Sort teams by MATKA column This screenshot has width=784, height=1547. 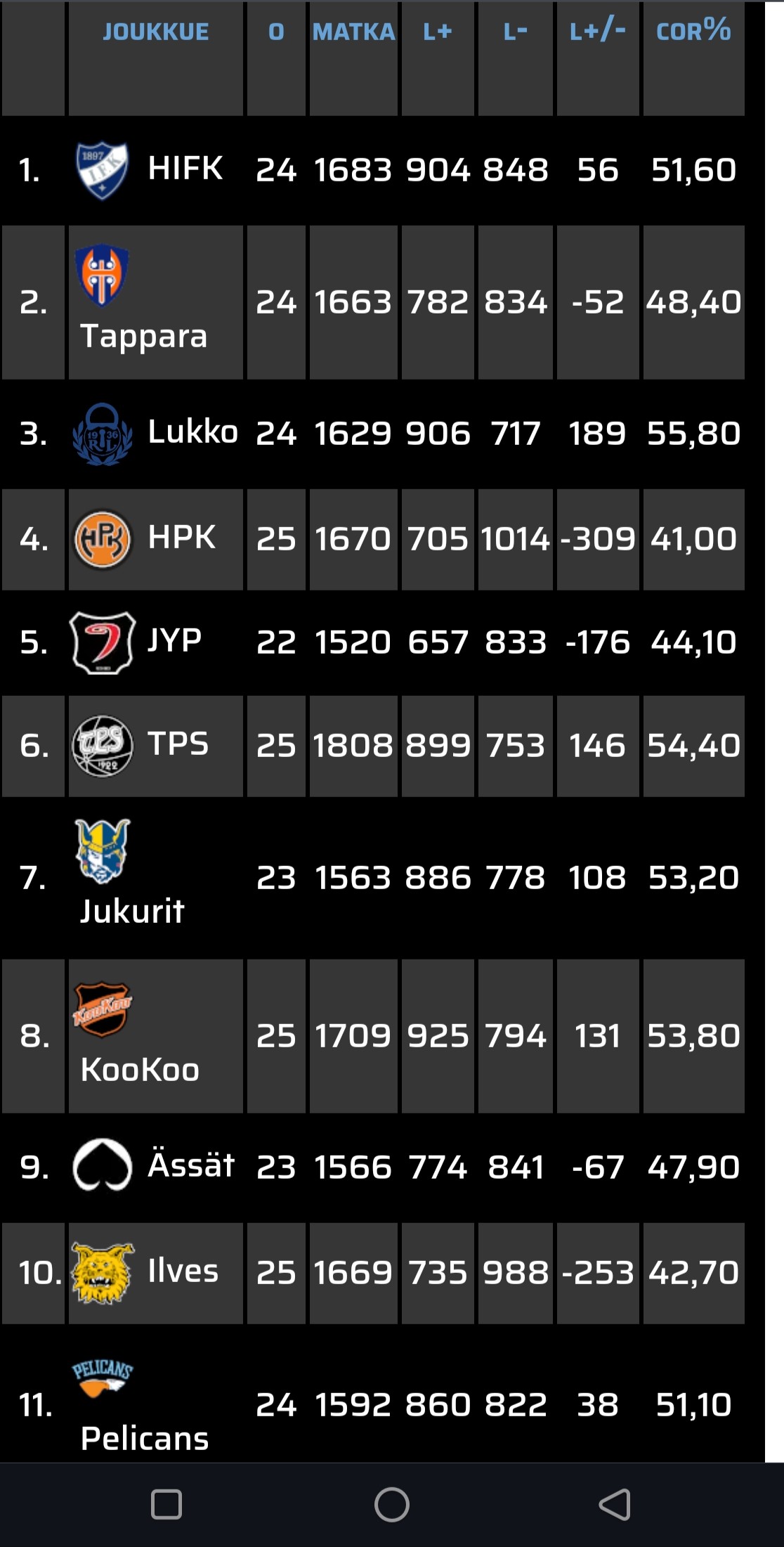(x=353, y=32)
